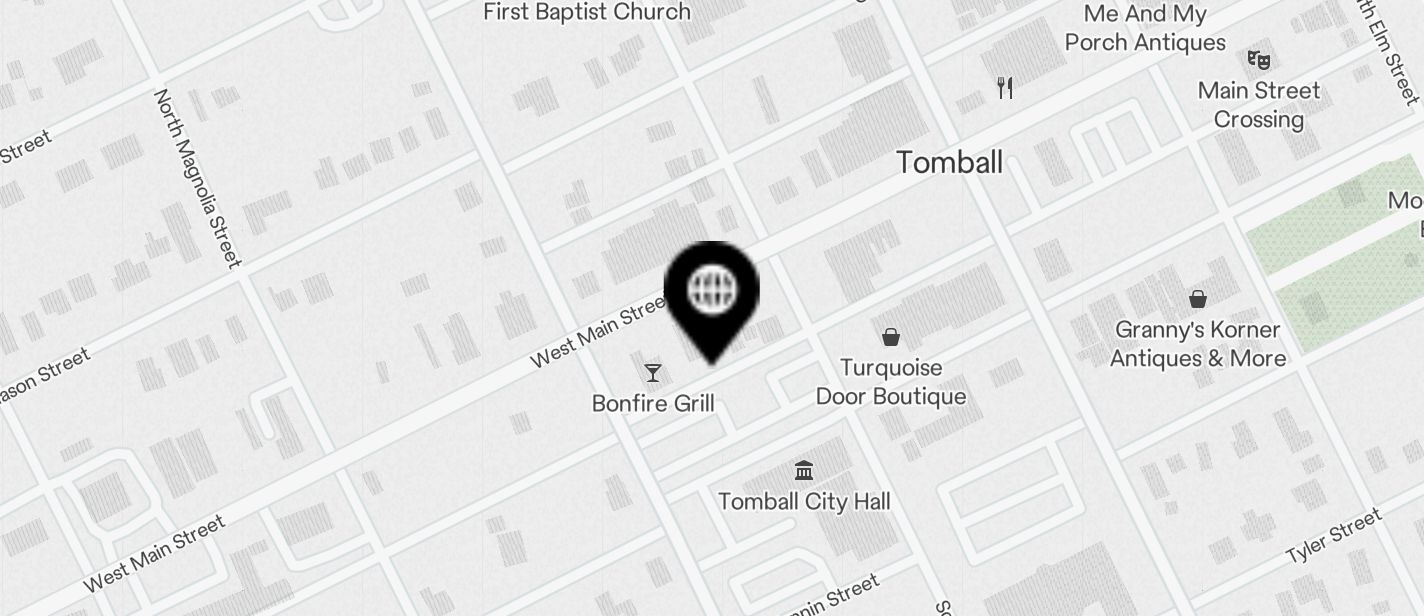Open the Bonfire Grill map marker
The image size is (1424, 616).
click(x=653, y=374)
